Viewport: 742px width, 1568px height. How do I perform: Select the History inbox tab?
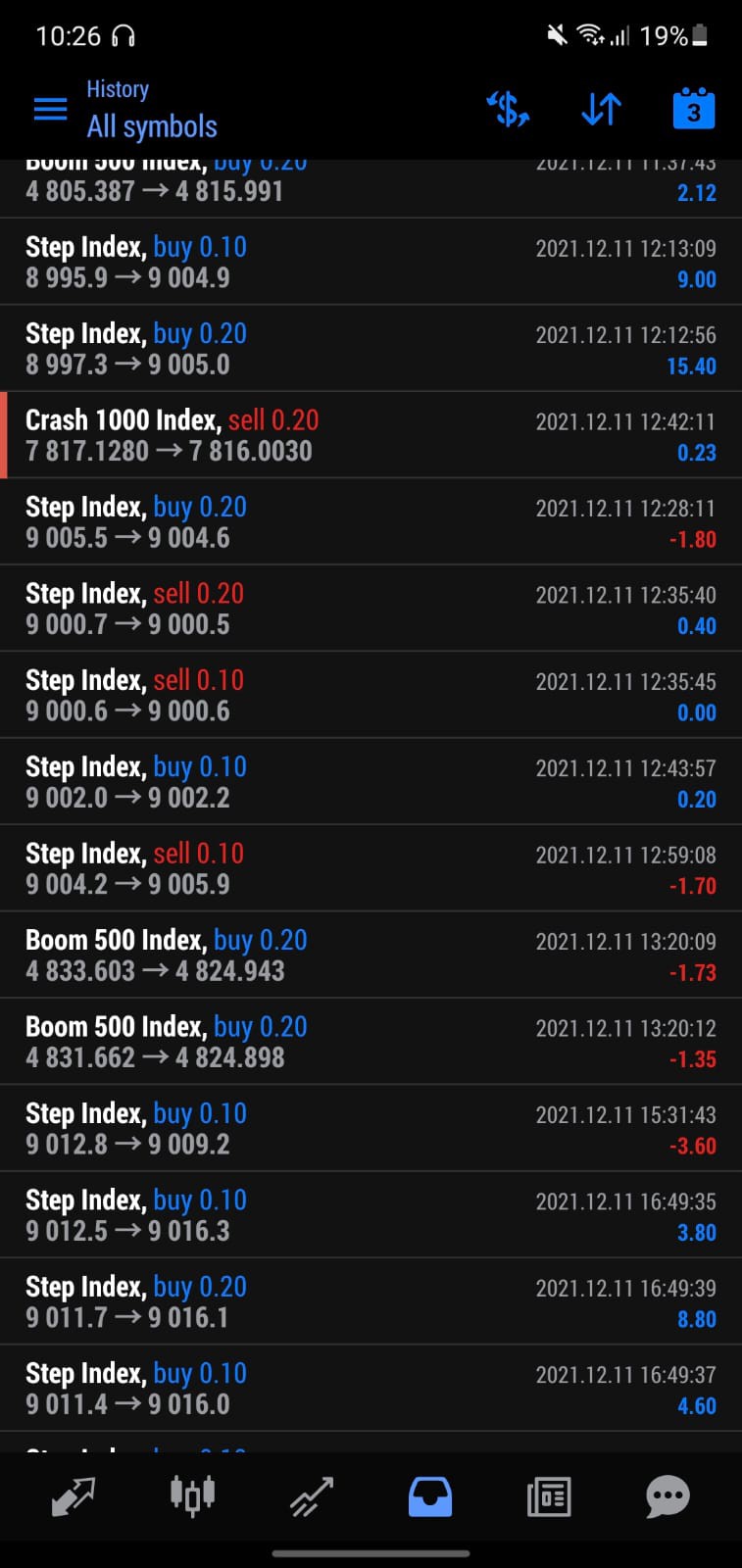point(430,1496)
